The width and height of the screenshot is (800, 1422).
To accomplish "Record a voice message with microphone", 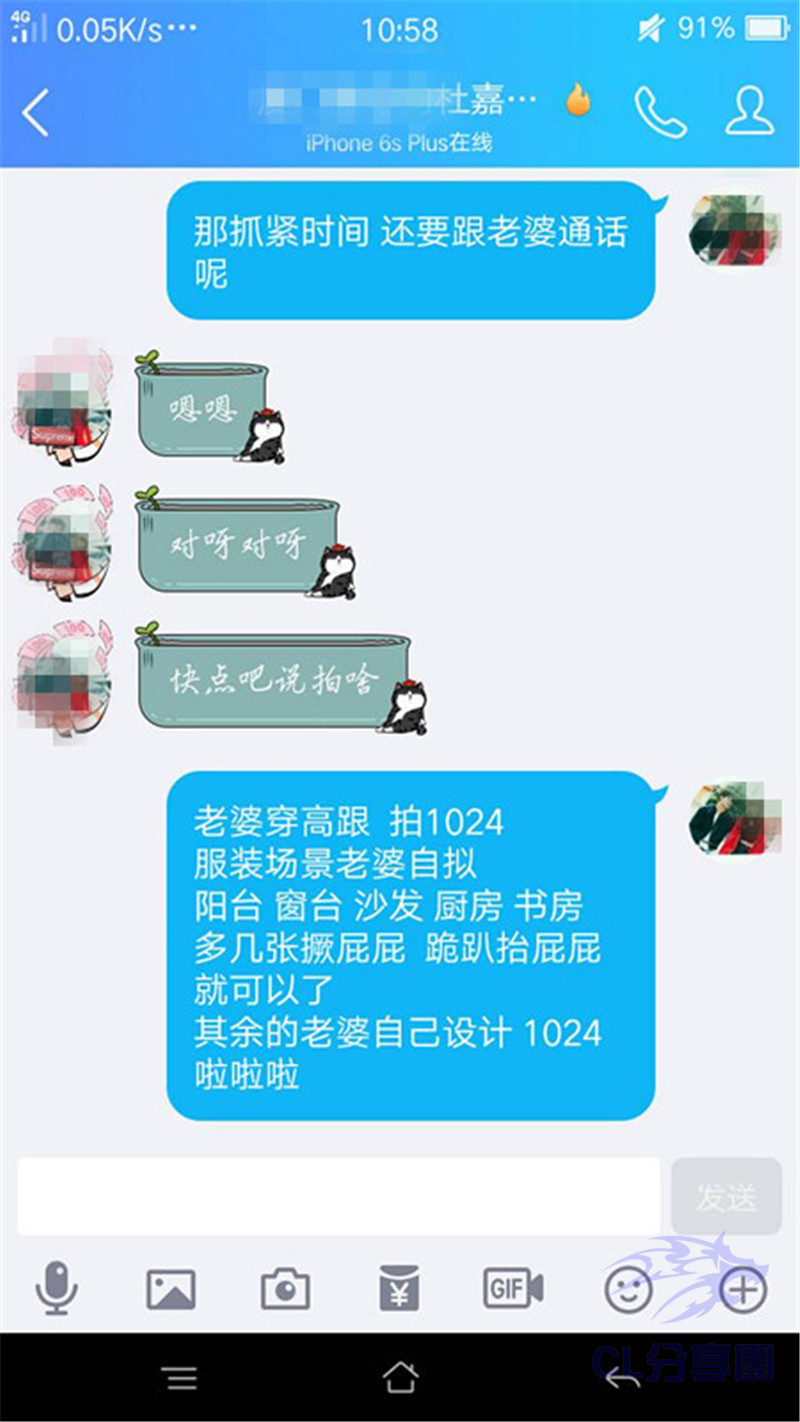I will [56, 1288].
